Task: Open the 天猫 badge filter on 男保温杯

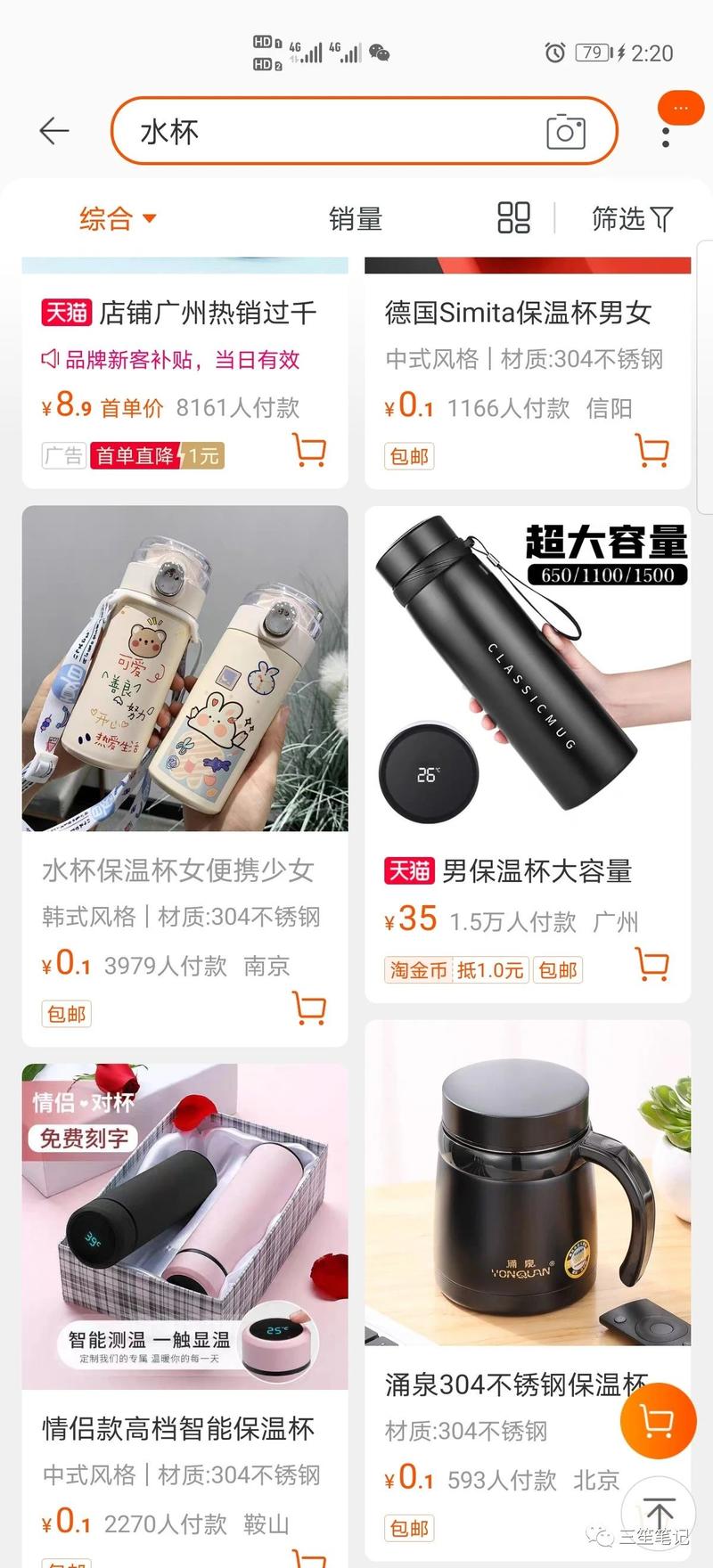Action: point(407,872)
